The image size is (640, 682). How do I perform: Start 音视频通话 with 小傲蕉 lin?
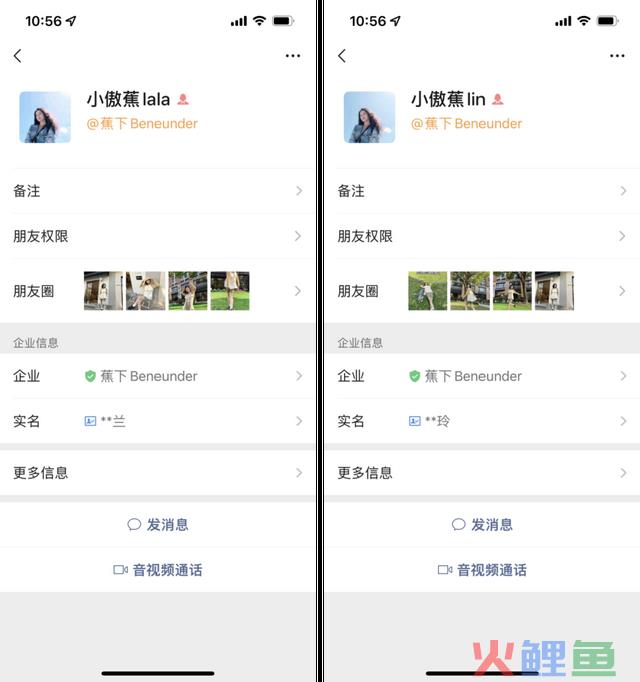482,570
